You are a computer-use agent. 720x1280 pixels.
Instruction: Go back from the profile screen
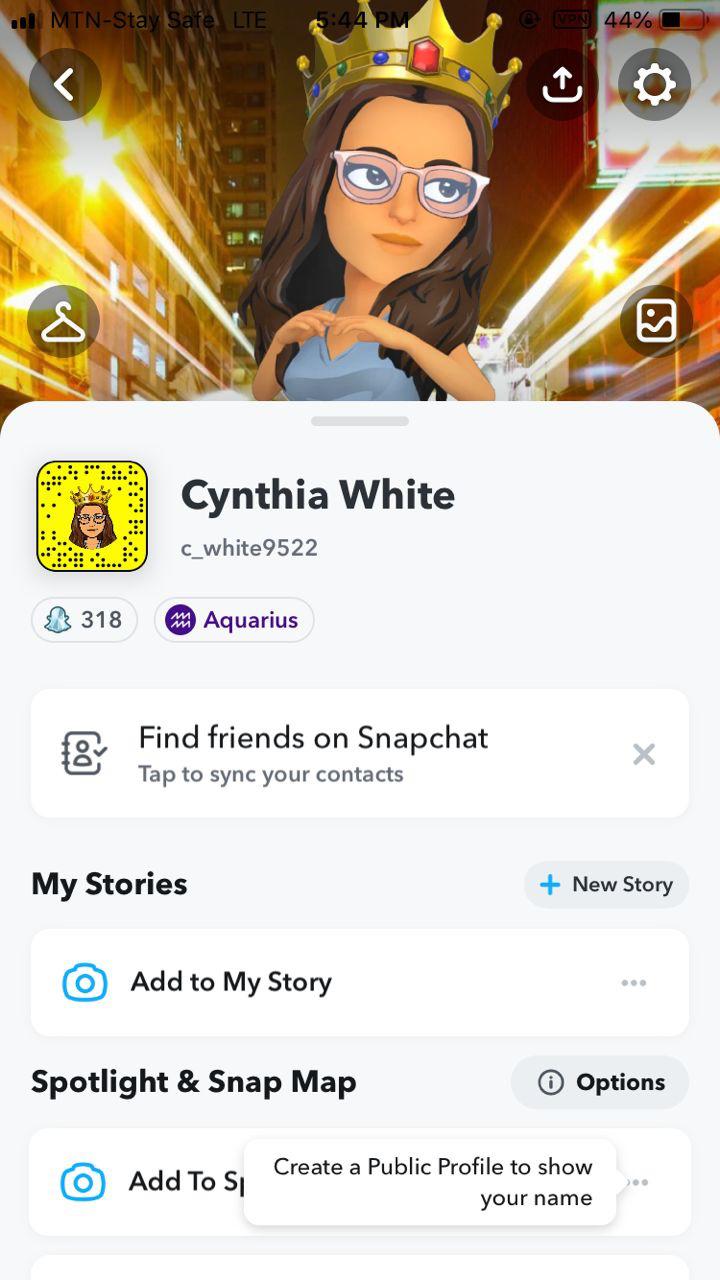pos(65,85)
